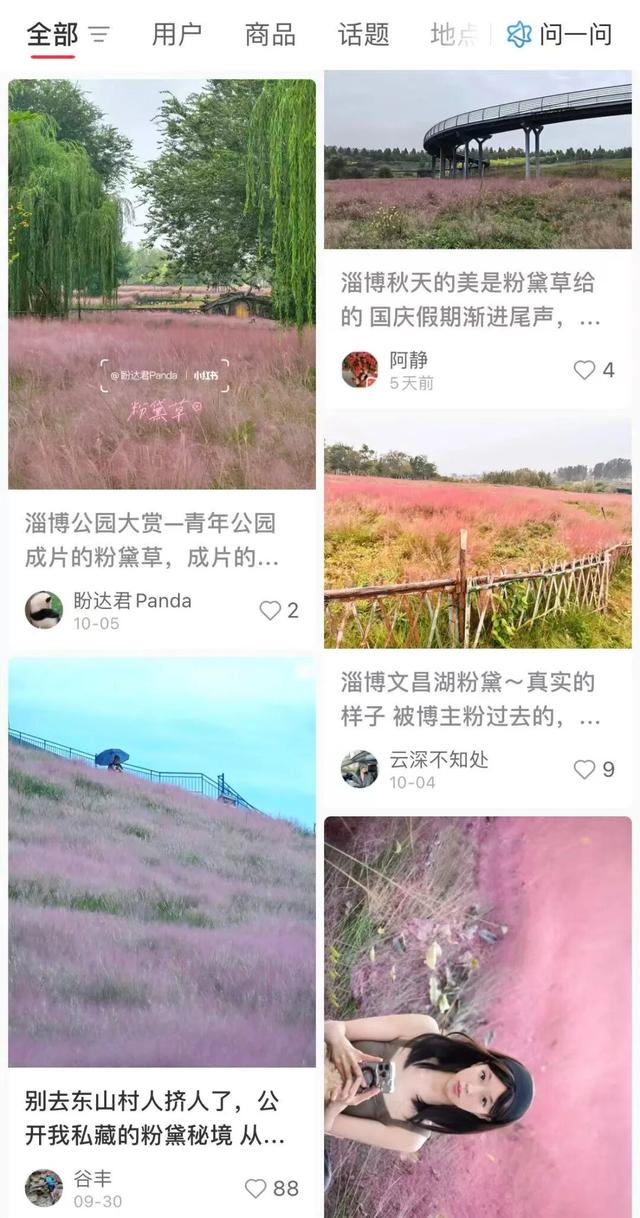Screen dimensions: 640x1218
Task: View 谷丰's profile
Action: point(44,1188)
